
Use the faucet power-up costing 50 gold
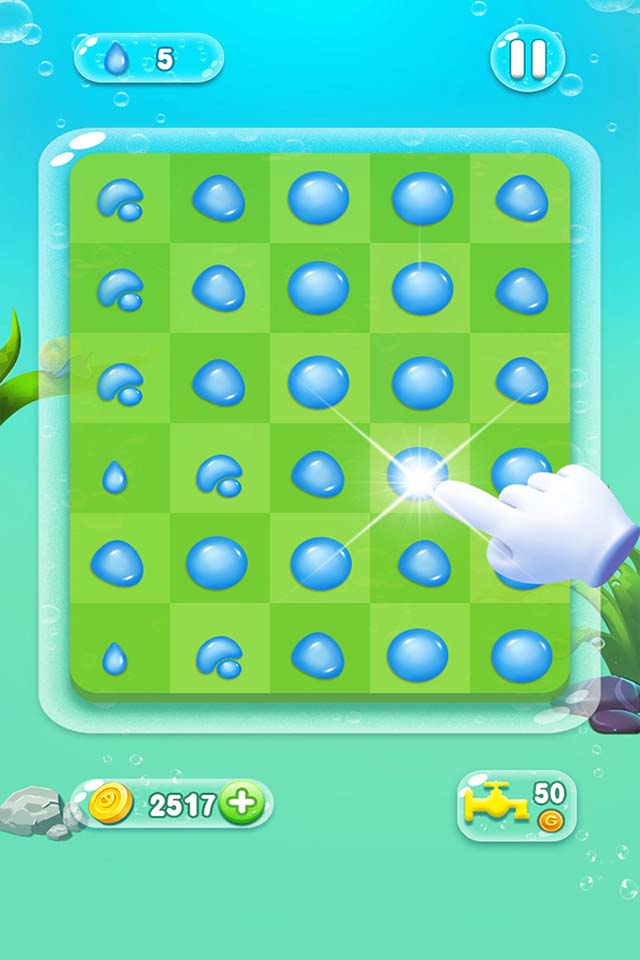point(516,804)
